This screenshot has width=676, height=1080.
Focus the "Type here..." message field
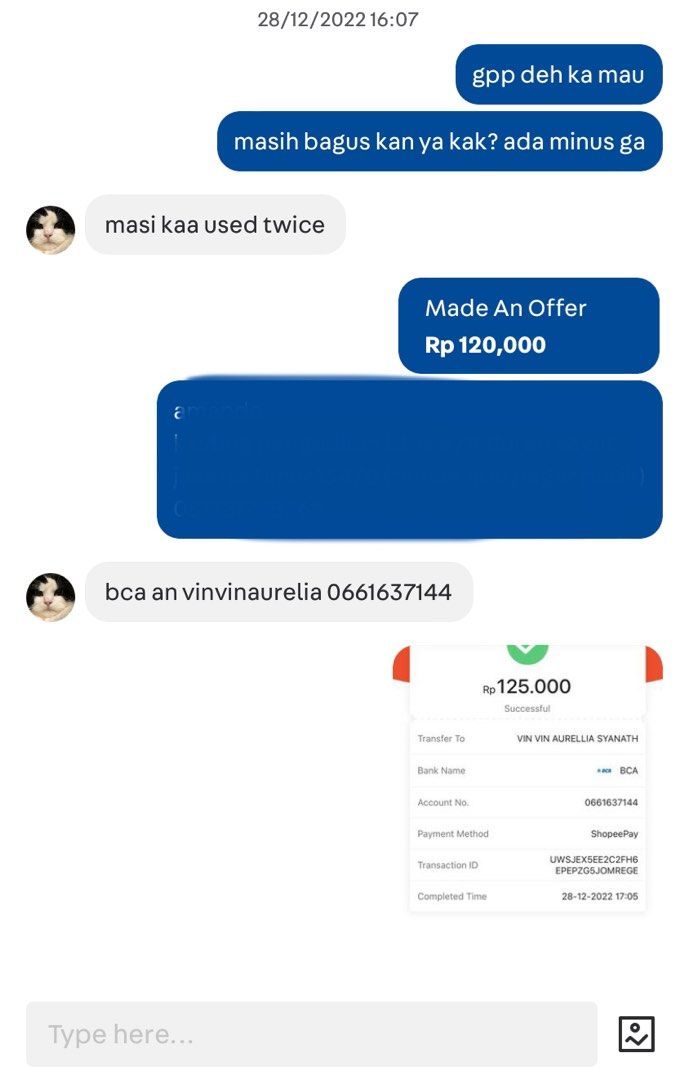(x=311, y=1034)
